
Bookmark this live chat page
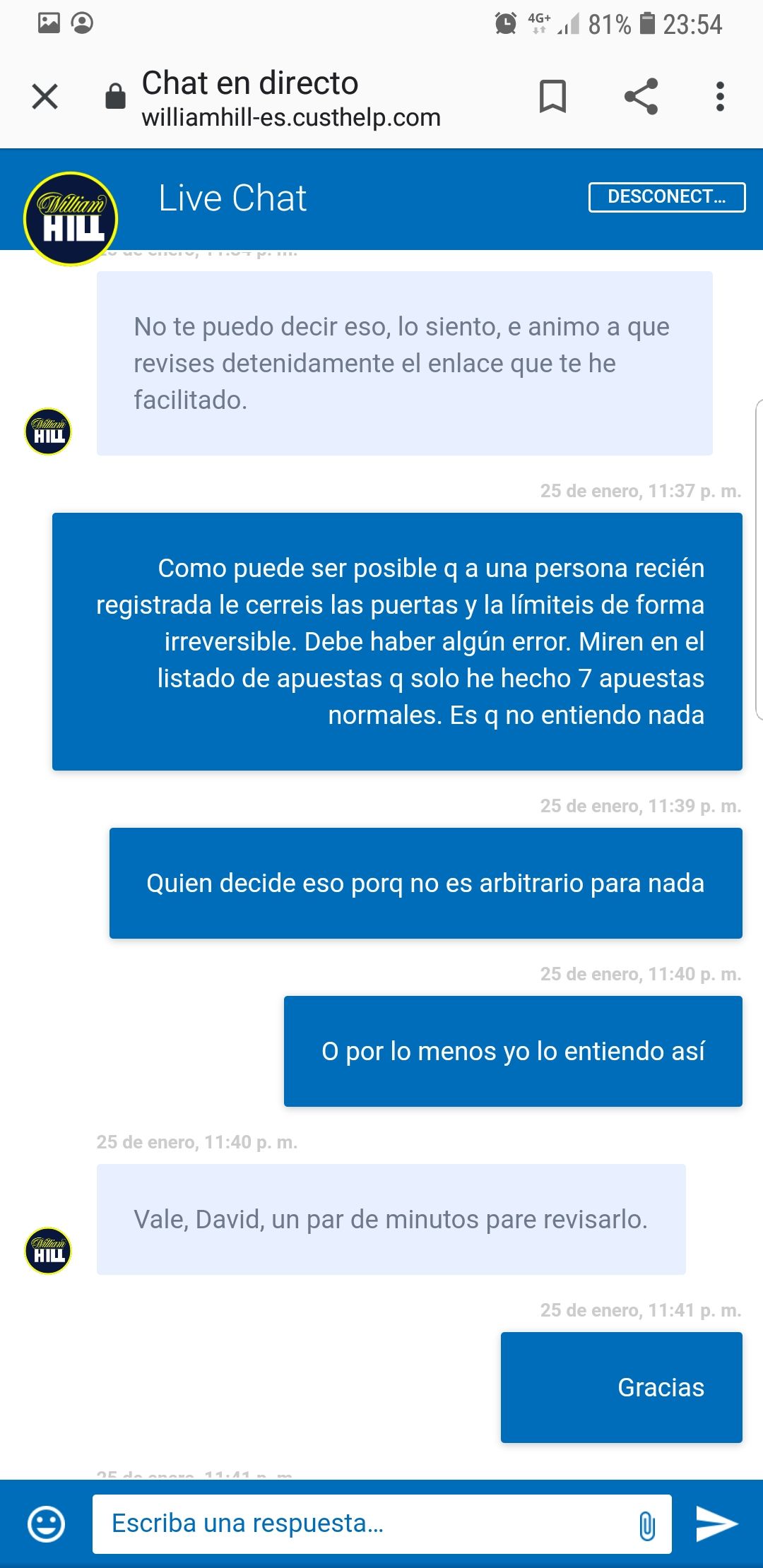pyautogui.click(x=552, y=97)
